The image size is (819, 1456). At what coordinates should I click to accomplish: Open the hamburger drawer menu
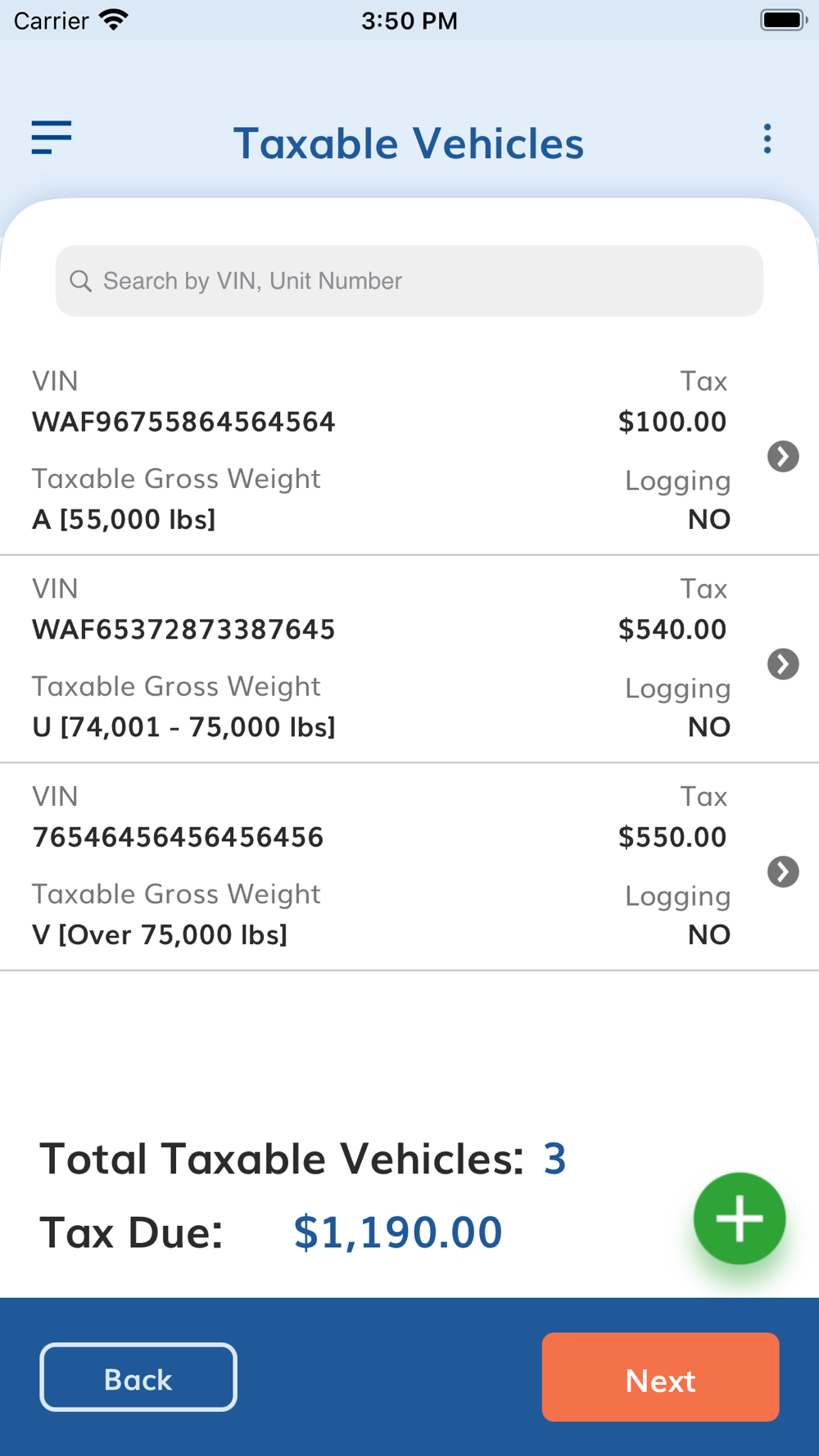[x=52, y=138]
